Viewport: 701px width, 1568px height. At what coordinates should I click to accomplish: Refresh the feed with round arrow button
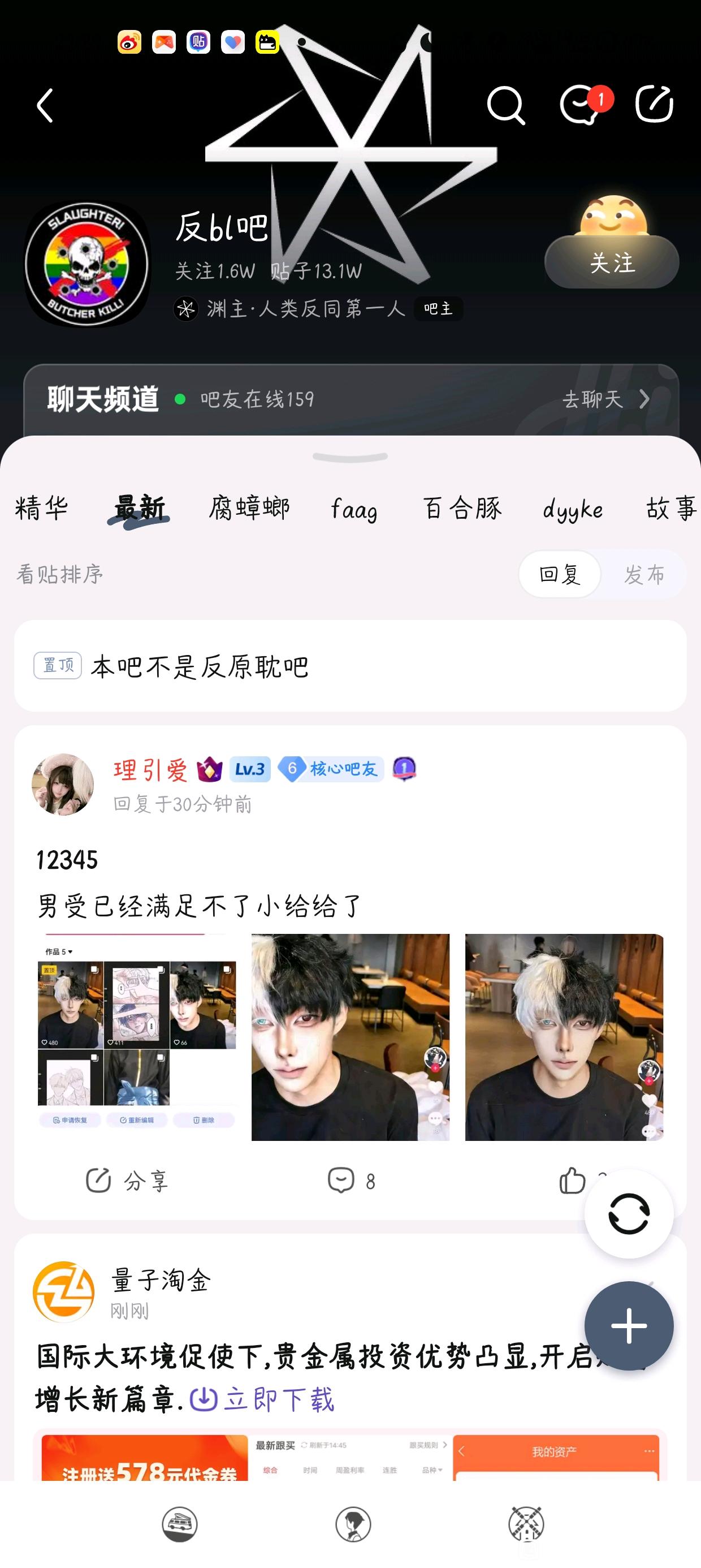pos(629,1213)
